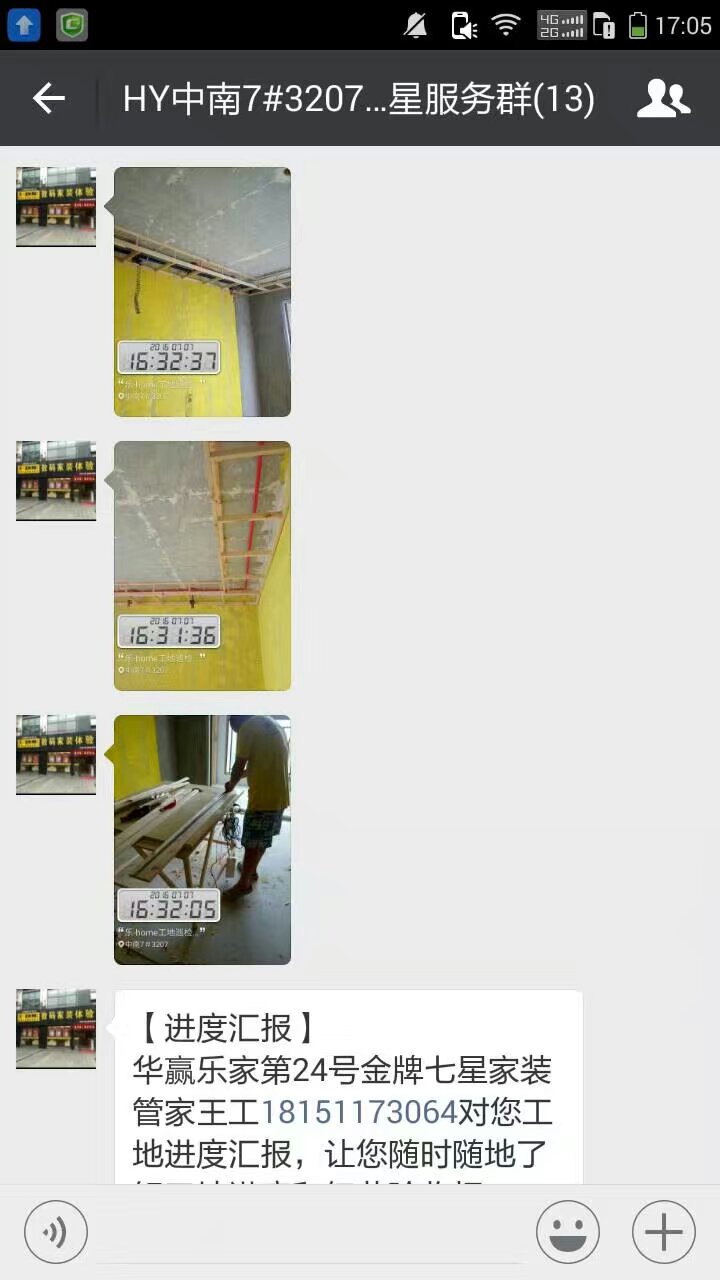Open sender avatar beside 16:32:37 photo
This screenshot has height=1280, width=720.
56,207
